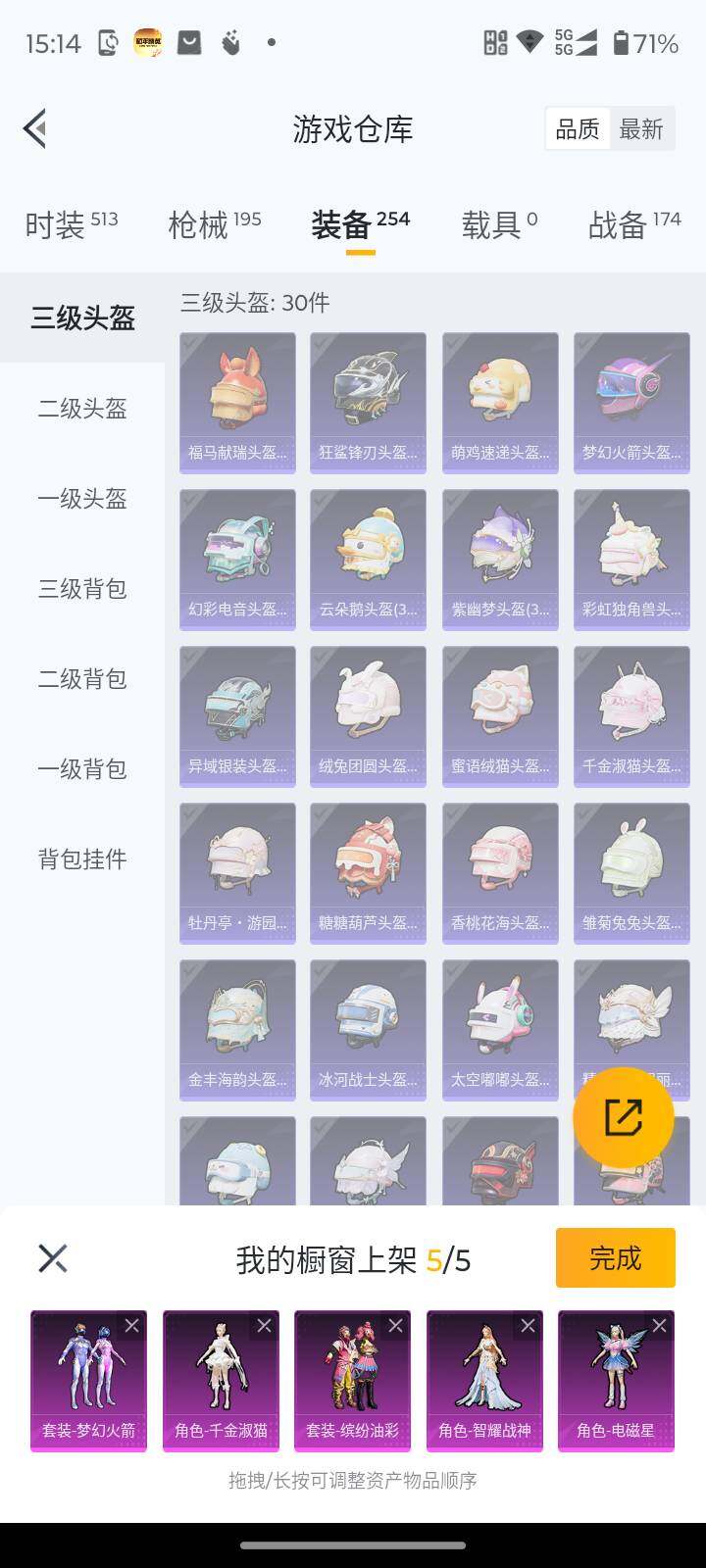Select 二级头盔 in the side menu
The width and height of the screenshot is (706, 1568).
pos(82,409)
